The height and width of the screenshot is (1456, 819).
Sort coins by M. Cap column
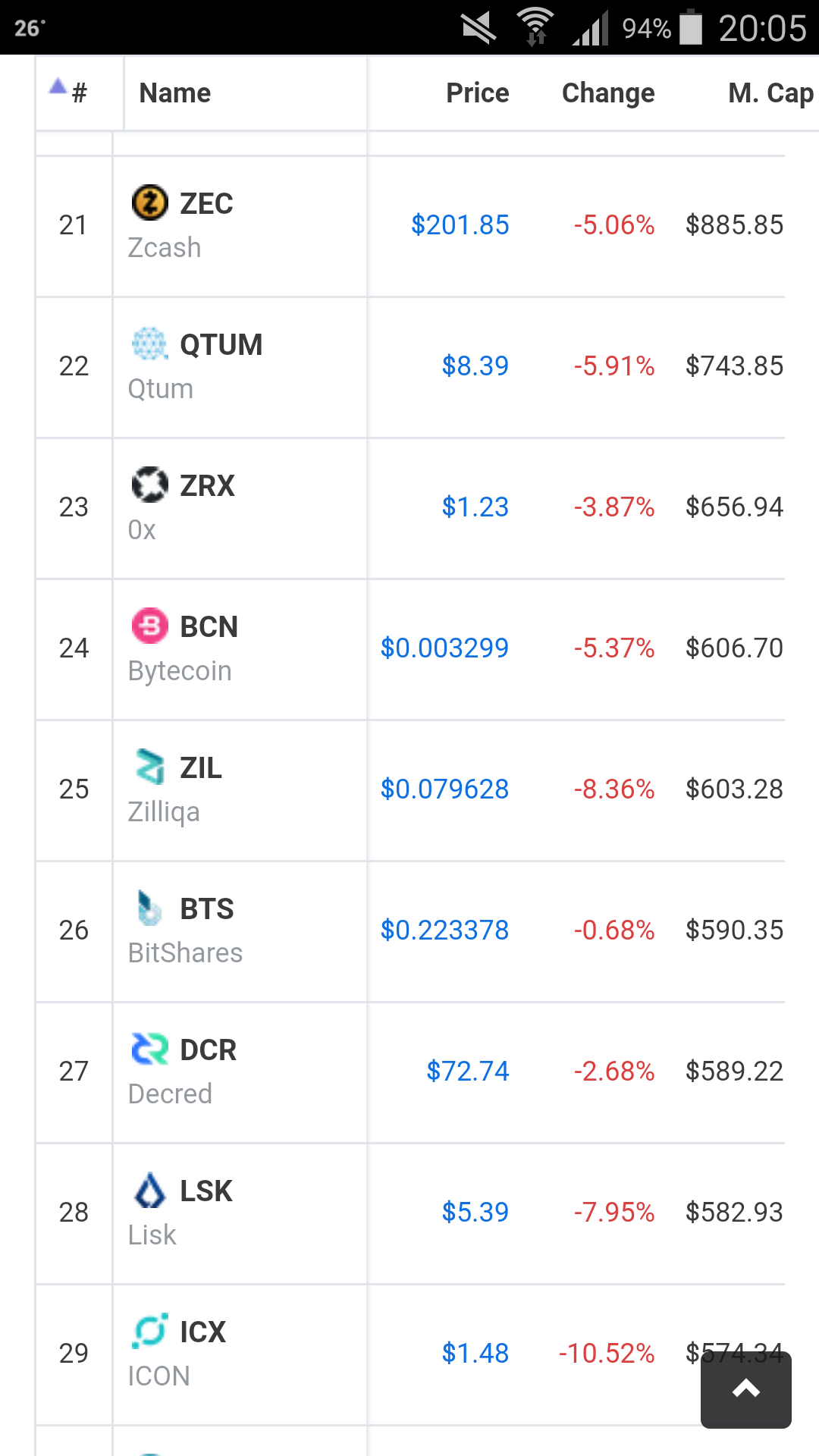point(770,93)
